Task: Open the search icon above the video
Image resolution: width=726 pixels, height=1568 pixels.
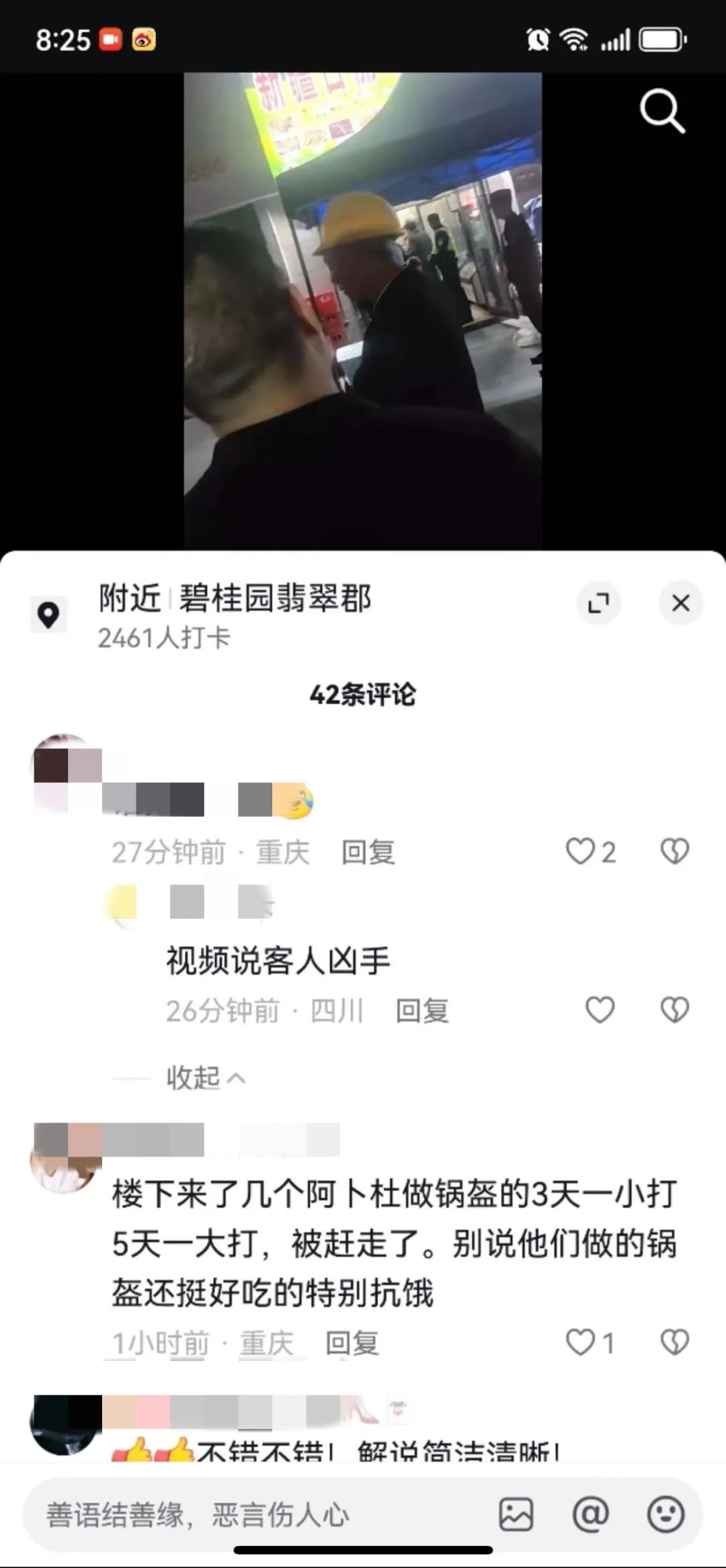Action: point(662,111)
